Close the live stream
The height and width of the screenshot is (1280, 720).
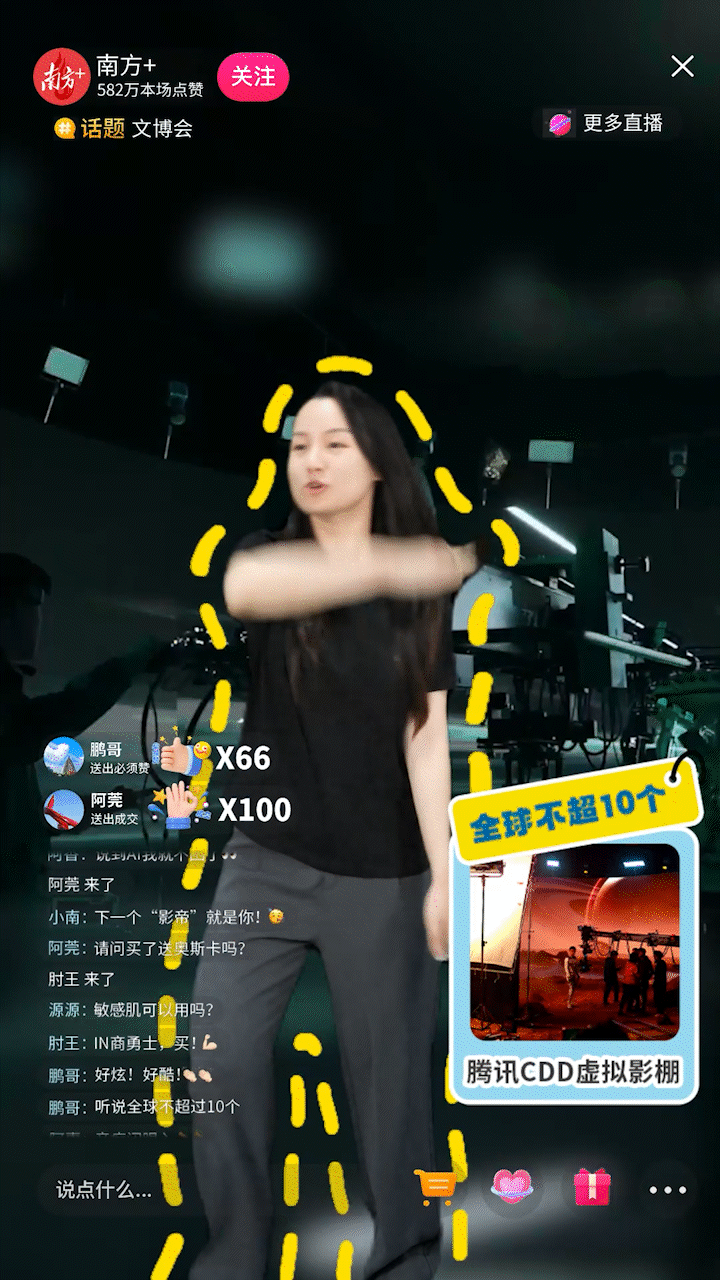pos(682,67)
